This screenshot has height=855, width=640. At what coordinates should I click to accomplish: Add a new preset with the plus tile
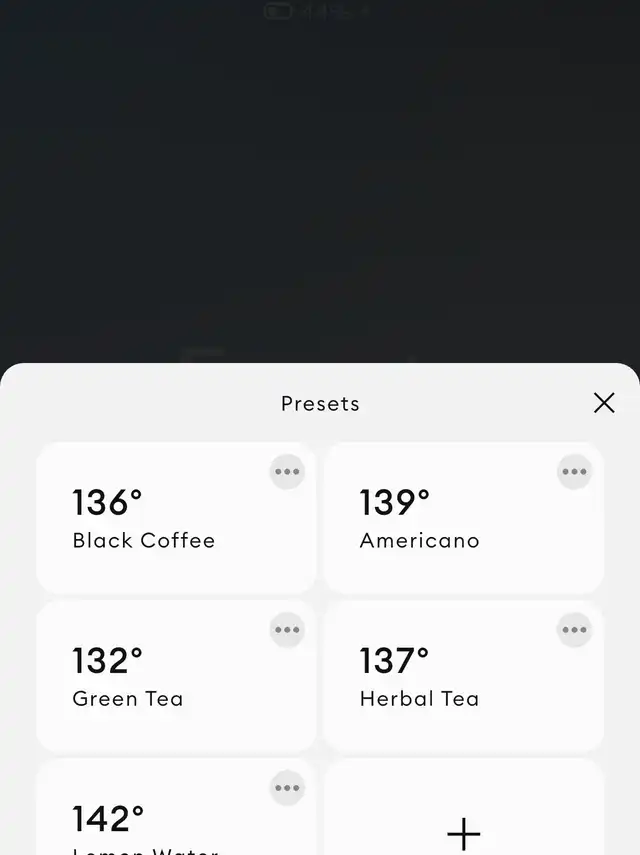coord(464,832)
